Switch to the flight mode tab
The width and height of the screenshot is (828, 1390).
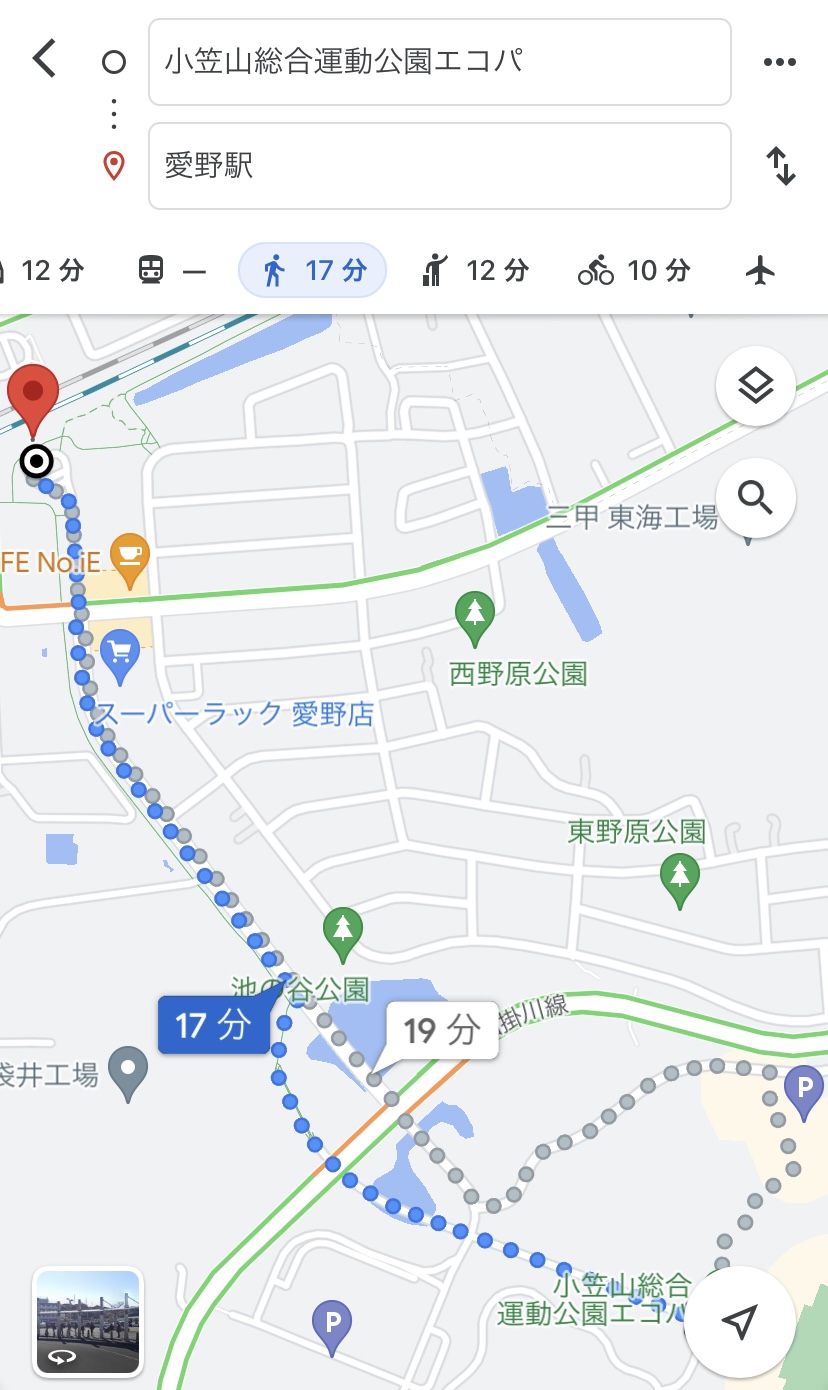[x=761, y=270]
